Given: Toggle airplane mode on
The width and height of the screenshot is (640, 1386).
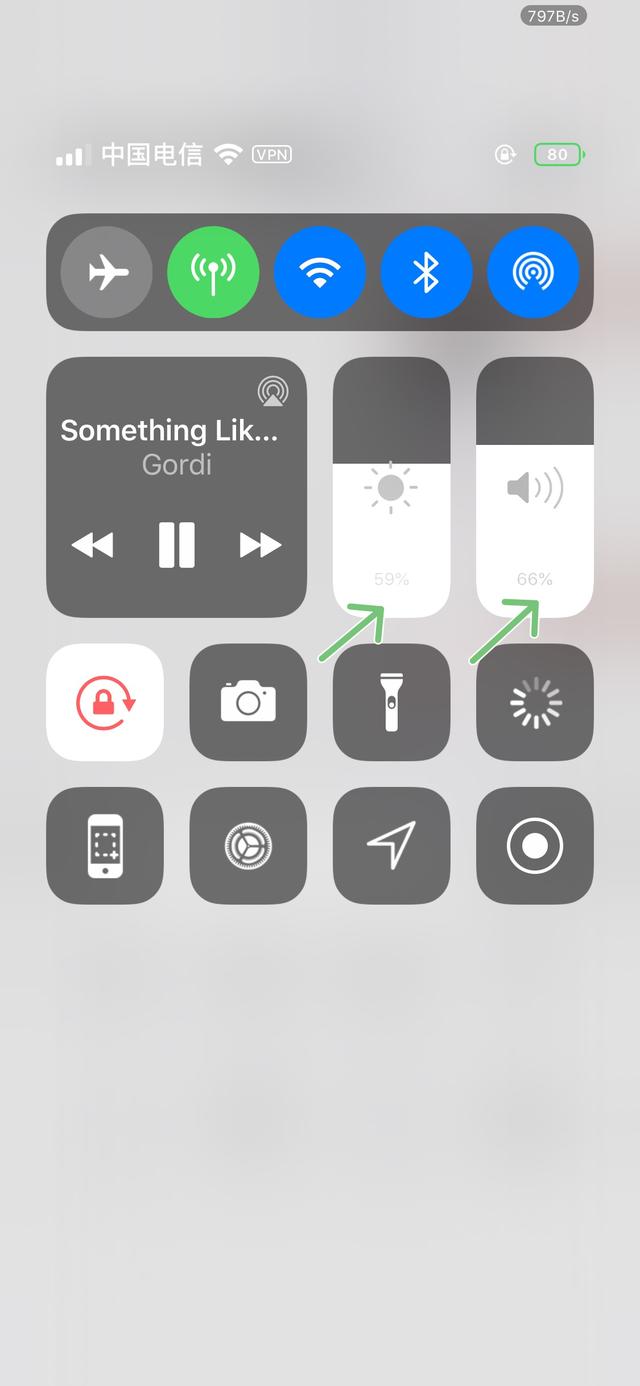Looking at the screenshot, I should 107,272.
